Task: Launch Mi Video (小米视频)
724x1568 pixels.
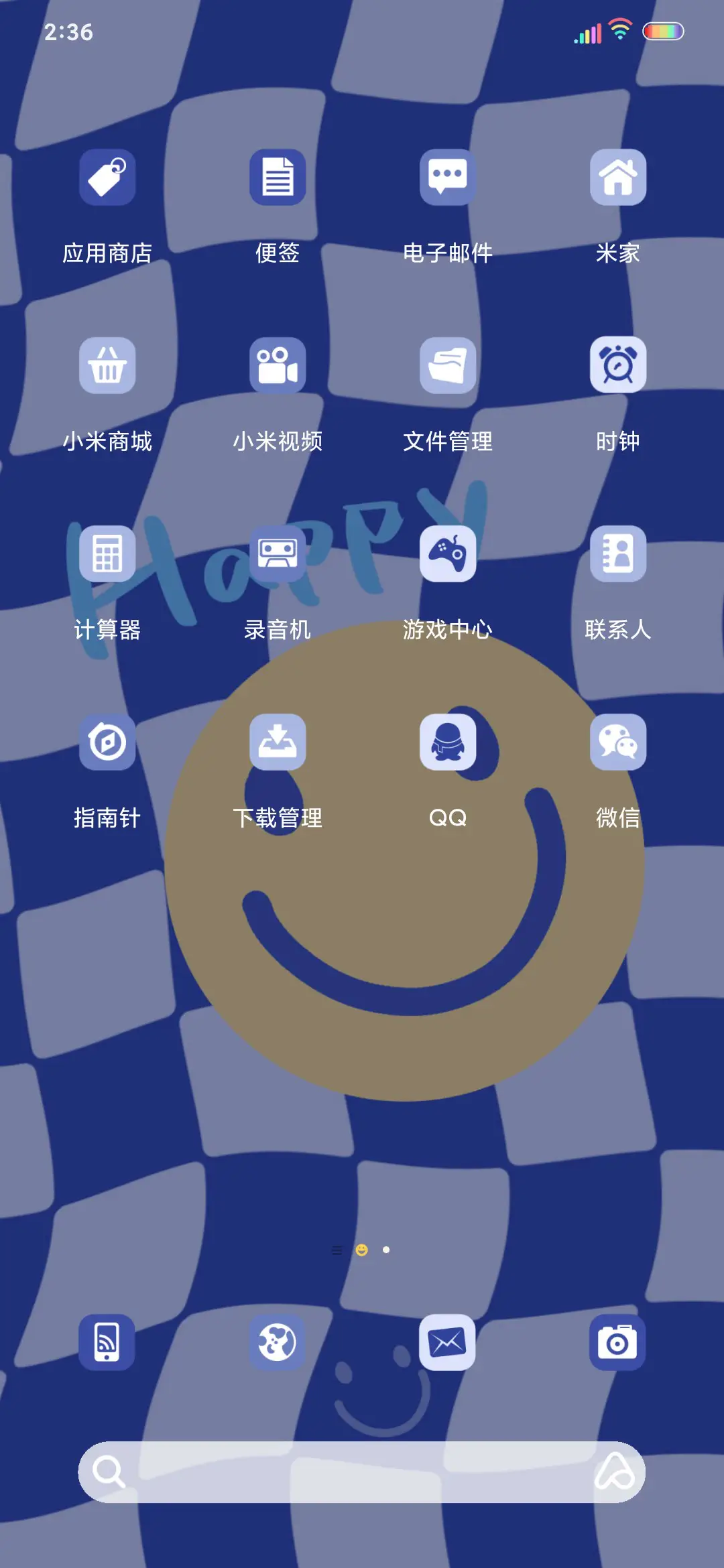Action: tap(277, 365)
